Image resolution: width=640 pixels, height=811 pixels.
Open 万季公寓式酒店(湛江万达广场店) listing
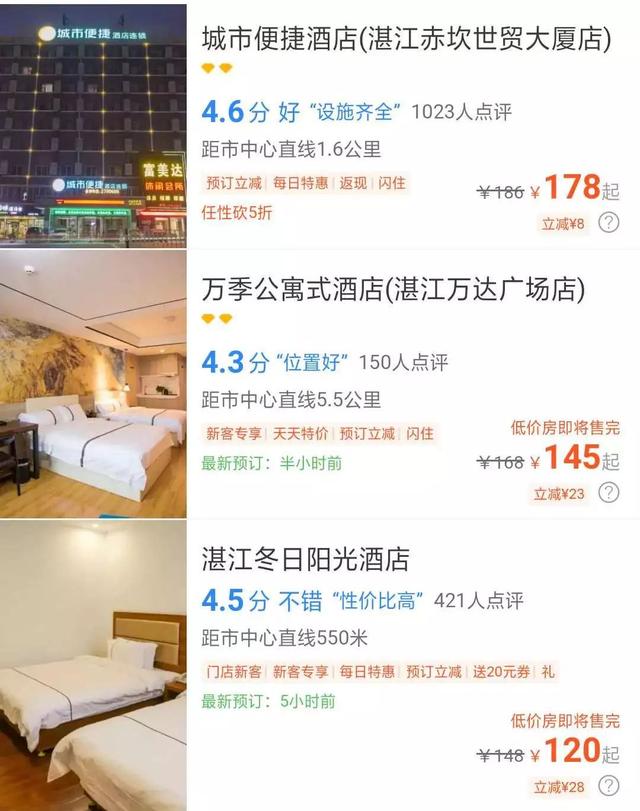click(x=393, y=290)
